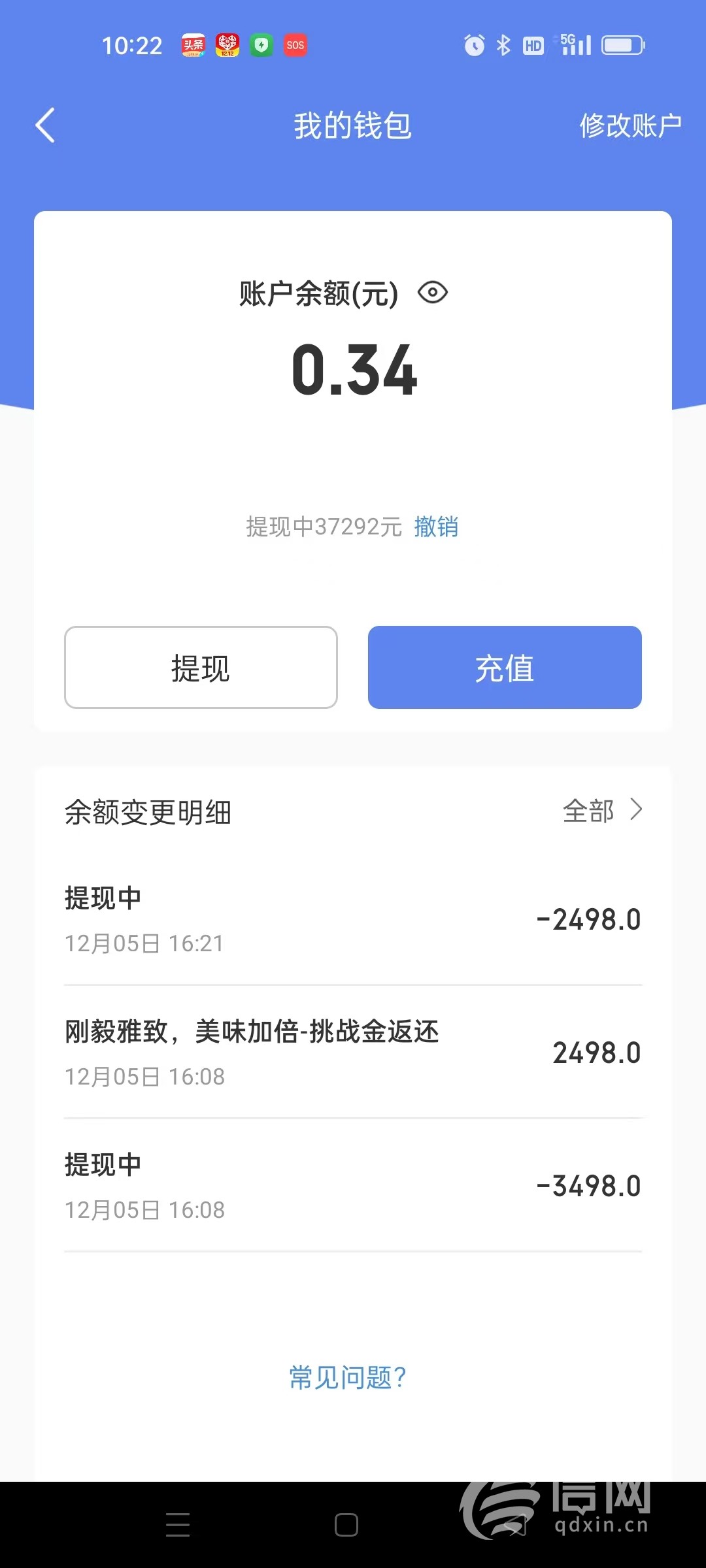Open the system recent apps menu
The height and width of the screenshot is (1568, 706).
tap(178, 1525)
